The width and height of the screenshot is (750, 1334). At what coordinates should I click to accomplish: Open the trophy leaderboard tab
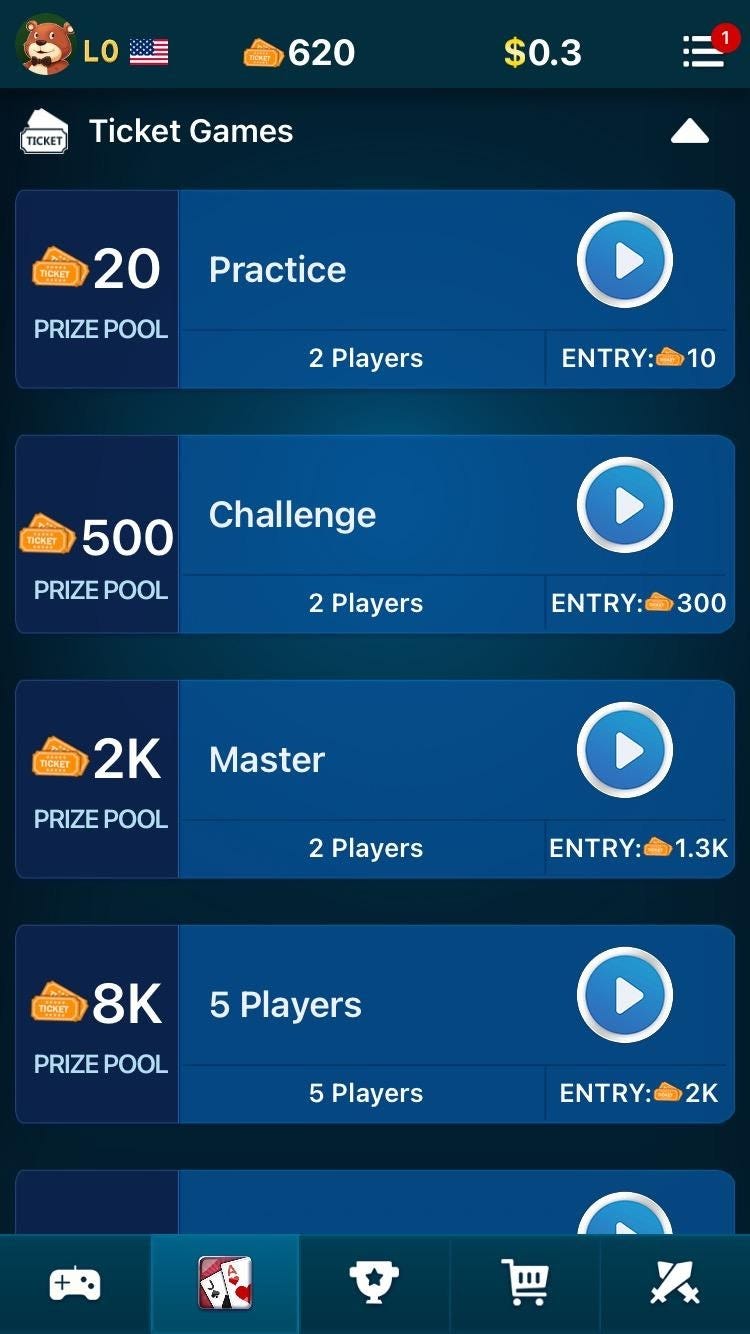tap(374, 1284)
